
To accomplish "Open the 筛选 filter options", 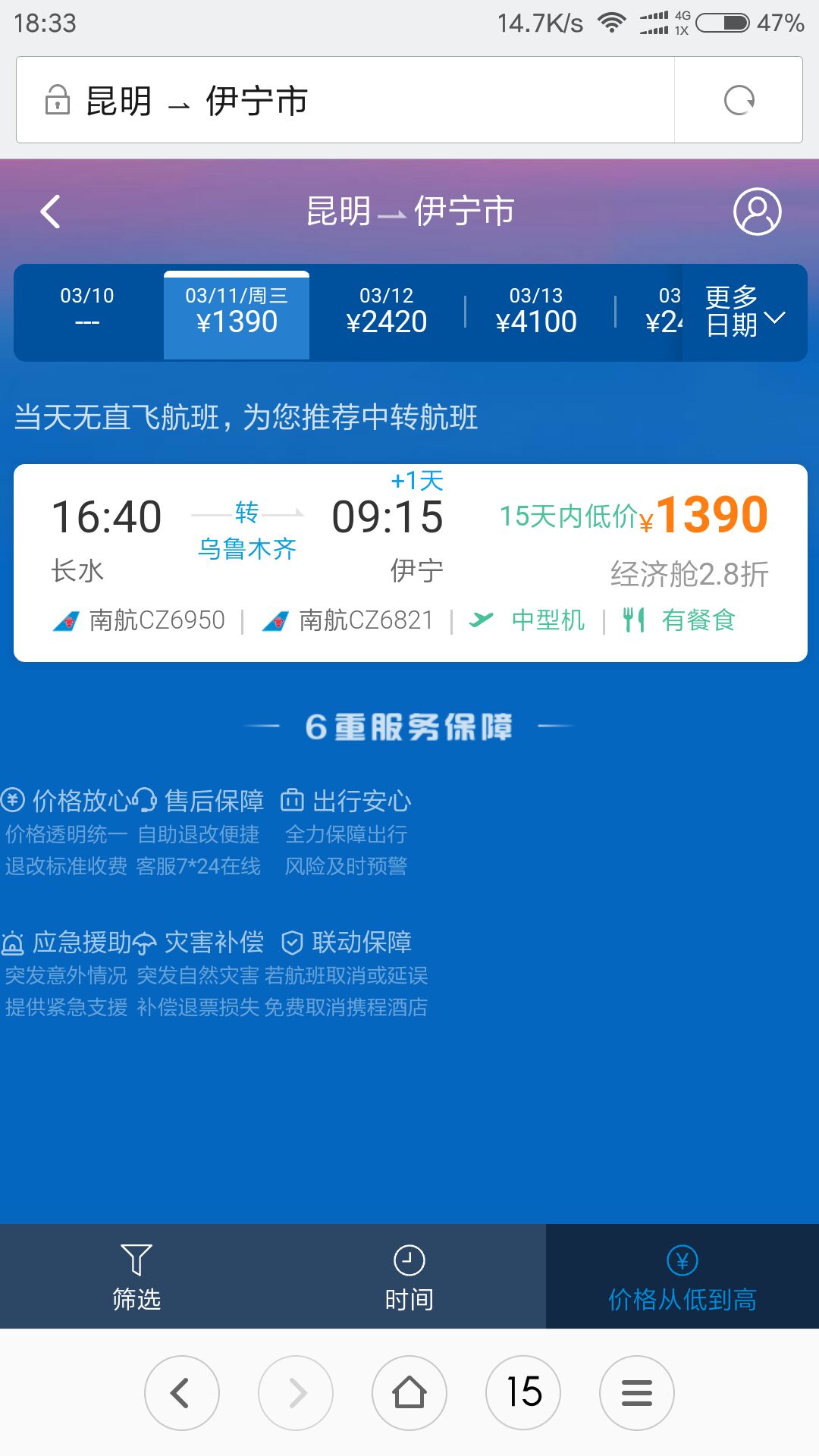I will (x=136, y=1276).
